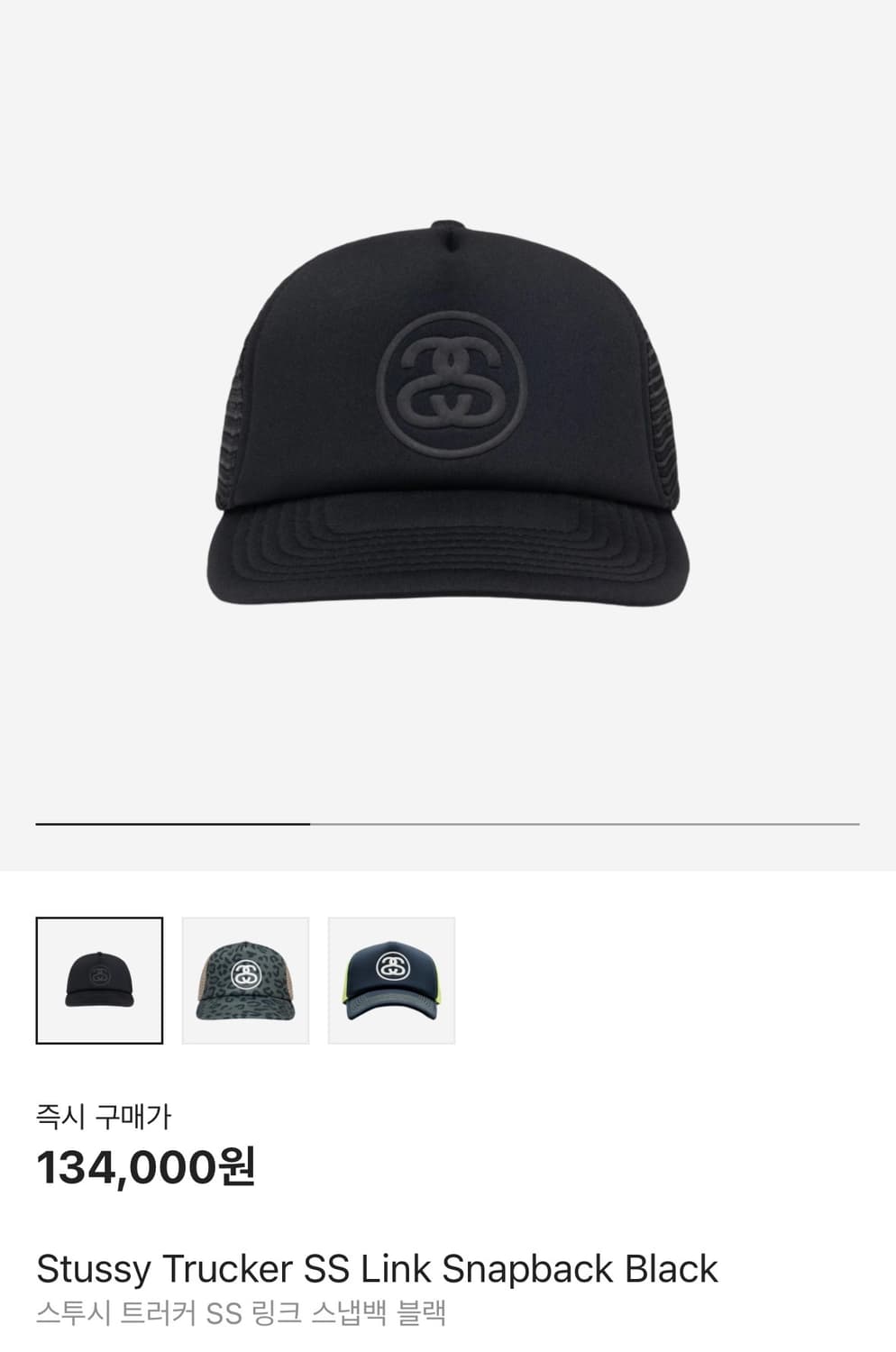View the leopard print cap variant

pos(245,981)
